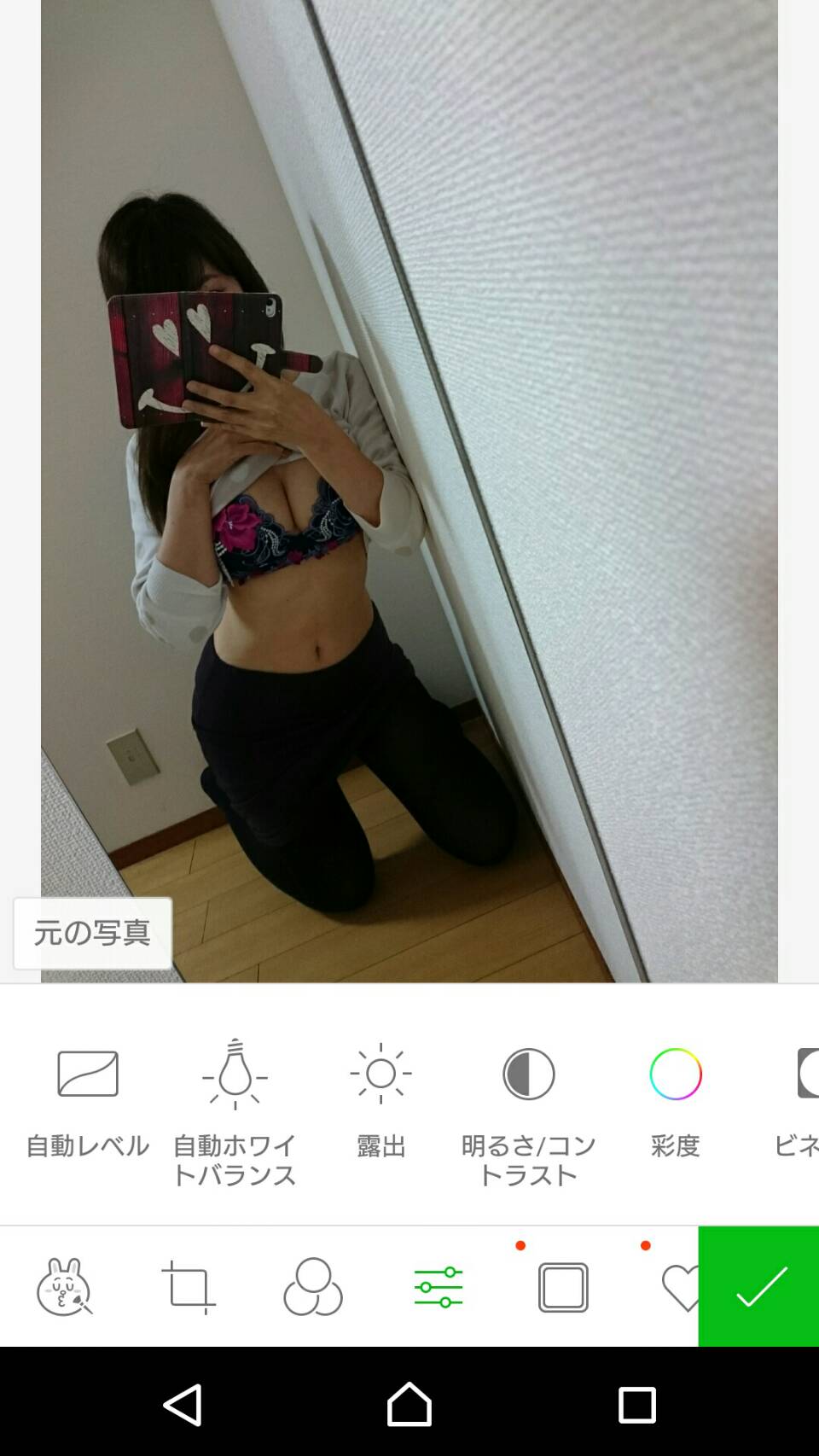Confirm edits with the green checkmark
The width and height of the screenshot is (819, 1456).
point(758,1286)
